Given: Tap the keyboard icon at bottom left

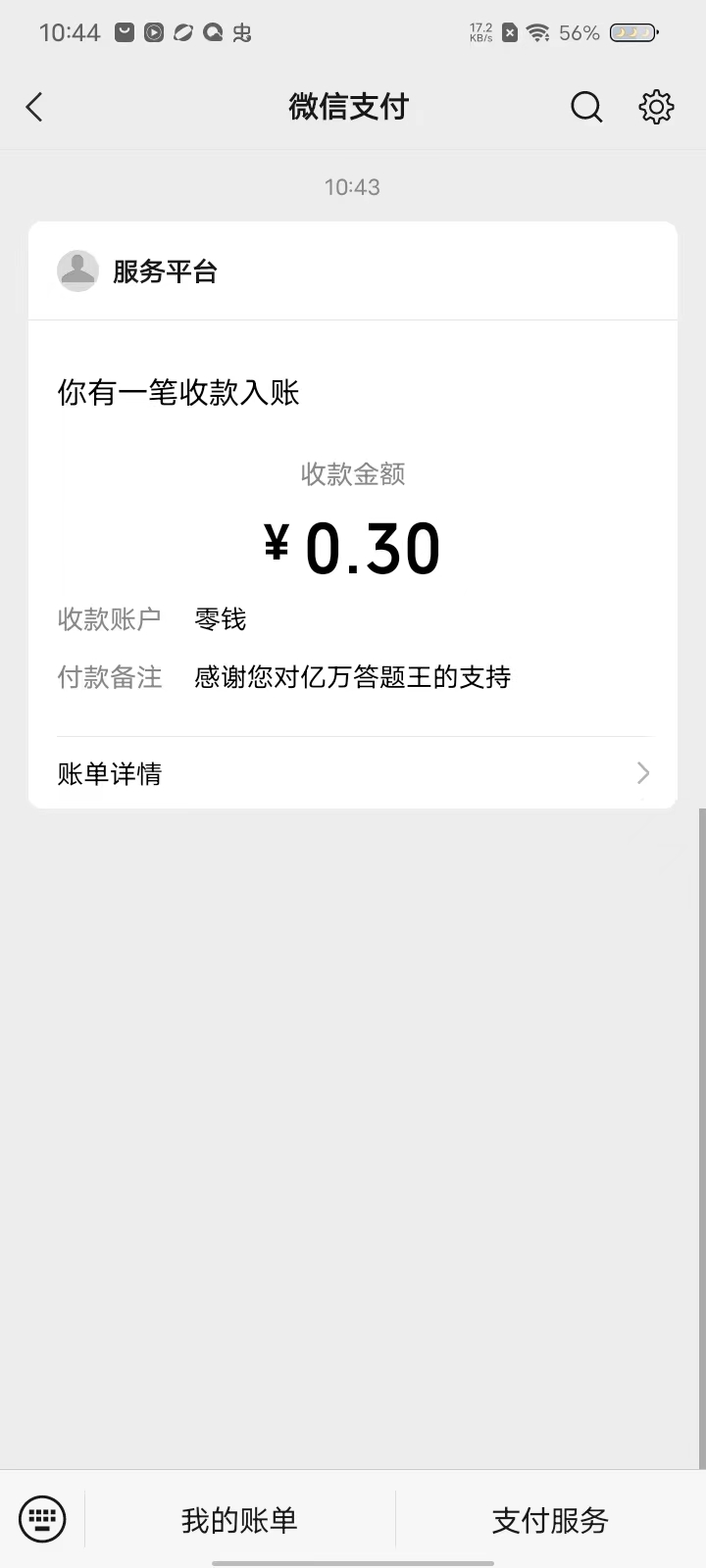Looking at the screenshot, I should 41,1518.
